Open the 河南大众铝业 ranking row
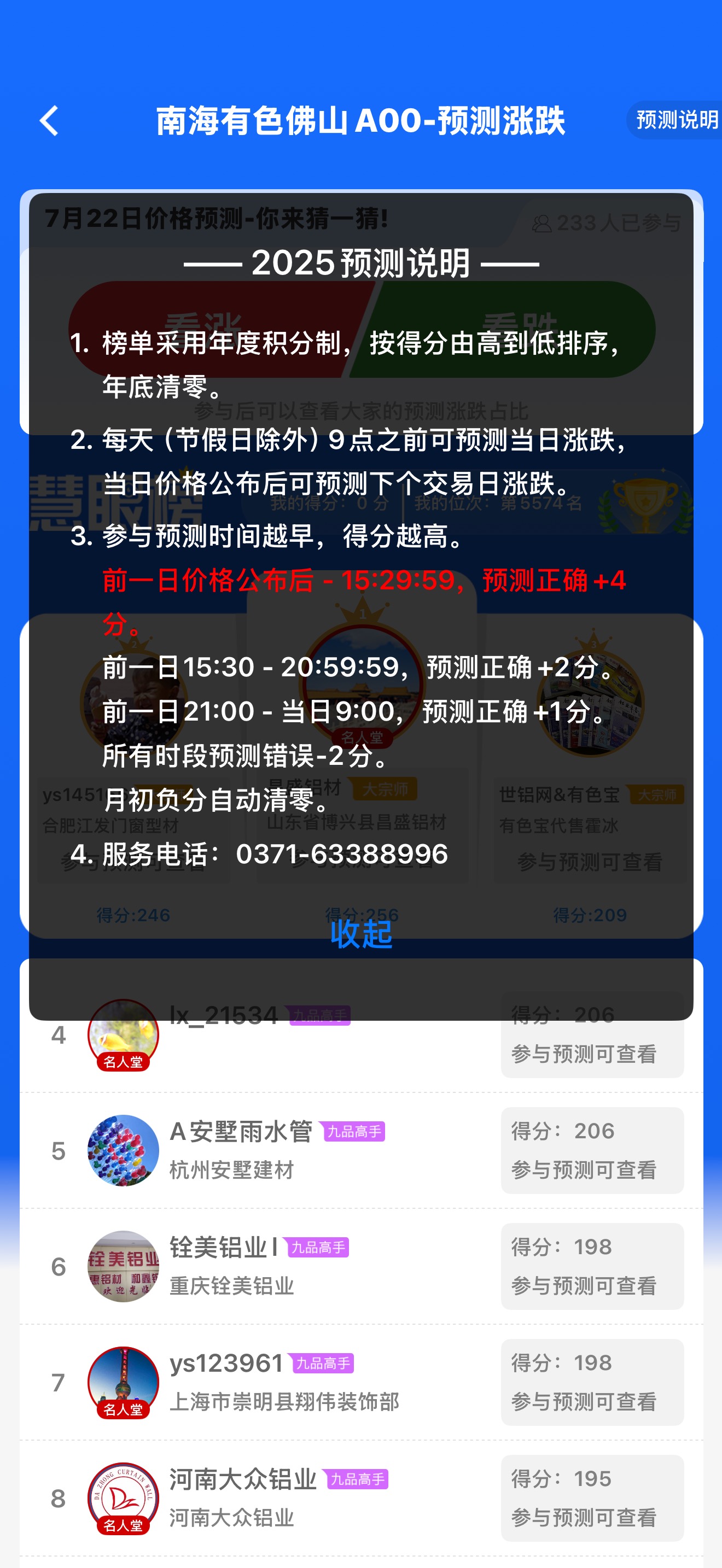 (x=361, y=1498)
